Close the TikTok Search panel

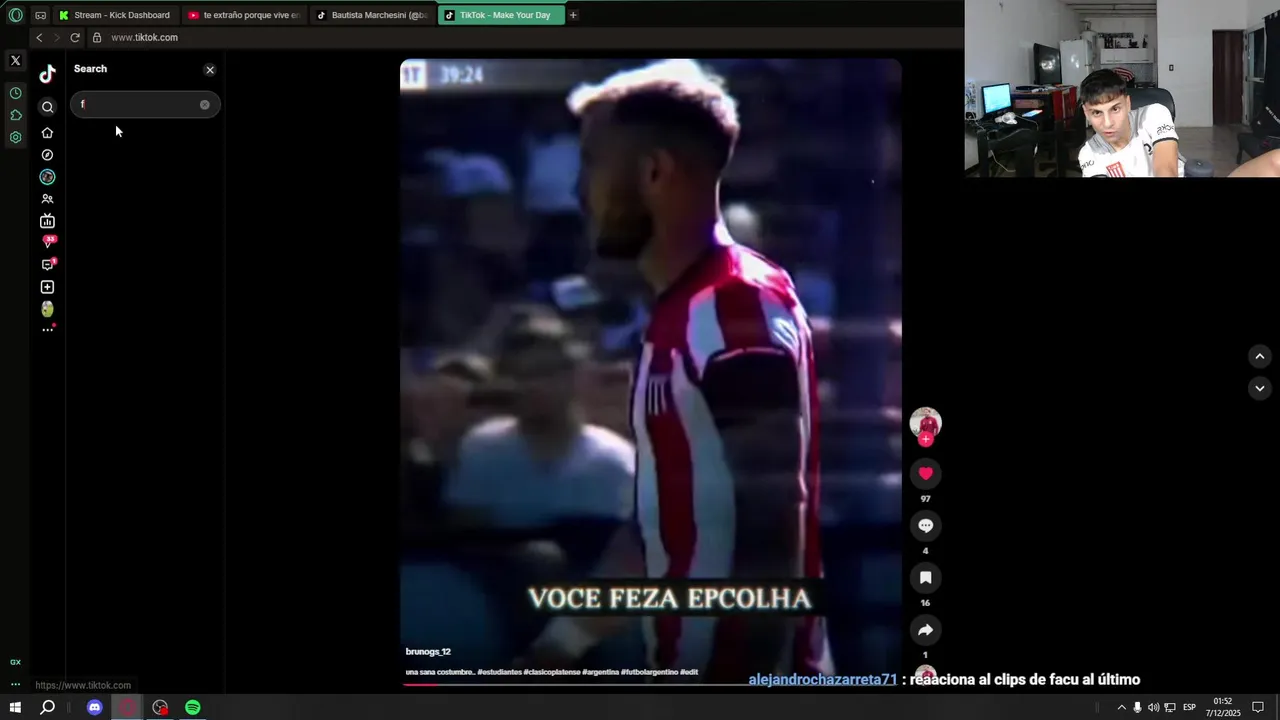pos(210,70)
